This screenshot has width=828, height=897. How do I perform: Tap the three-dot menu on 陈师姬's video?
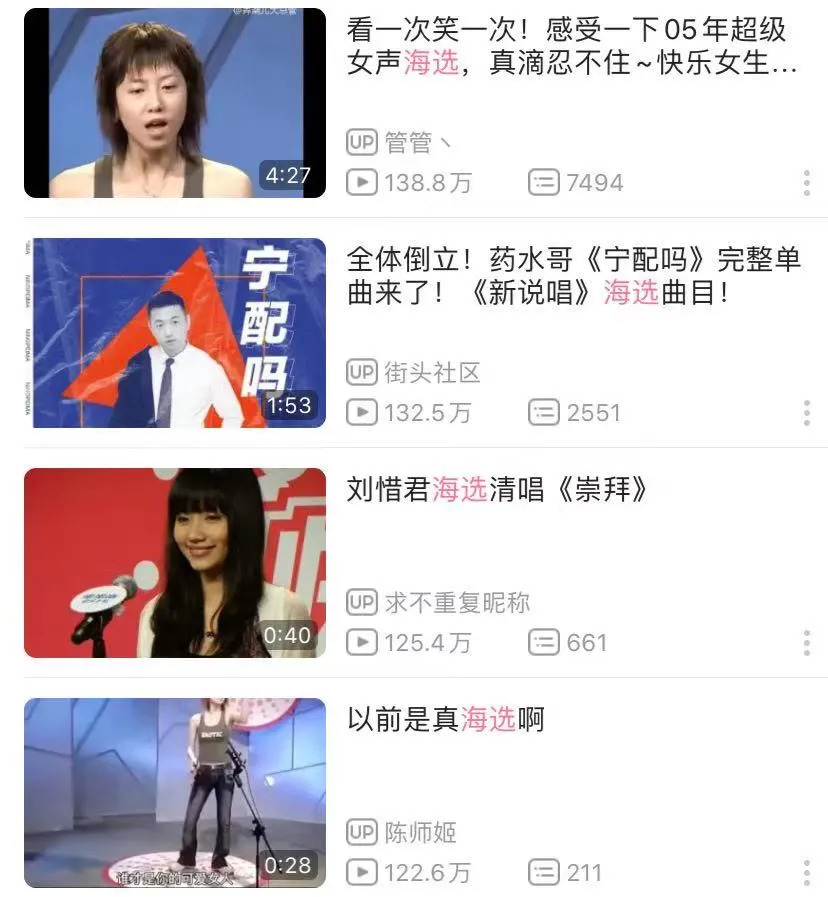(x=806, y=873)
